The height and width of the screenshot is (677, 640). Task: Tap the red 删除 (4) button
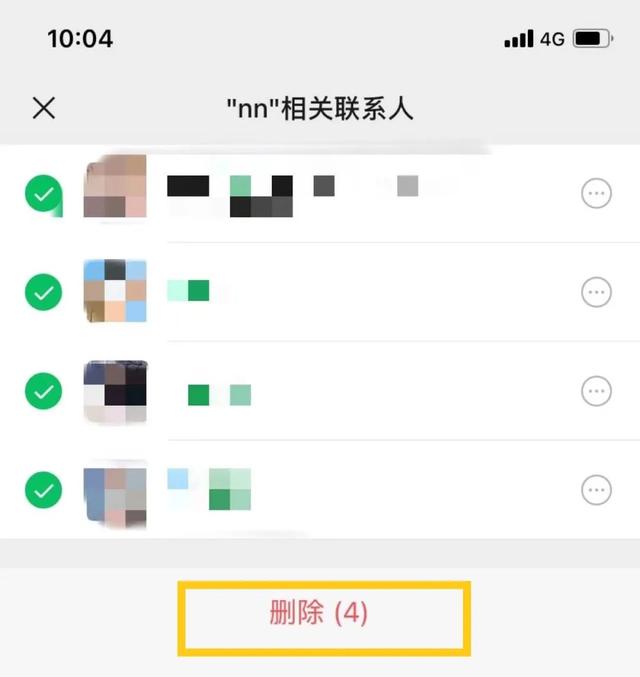pos(320,614)
